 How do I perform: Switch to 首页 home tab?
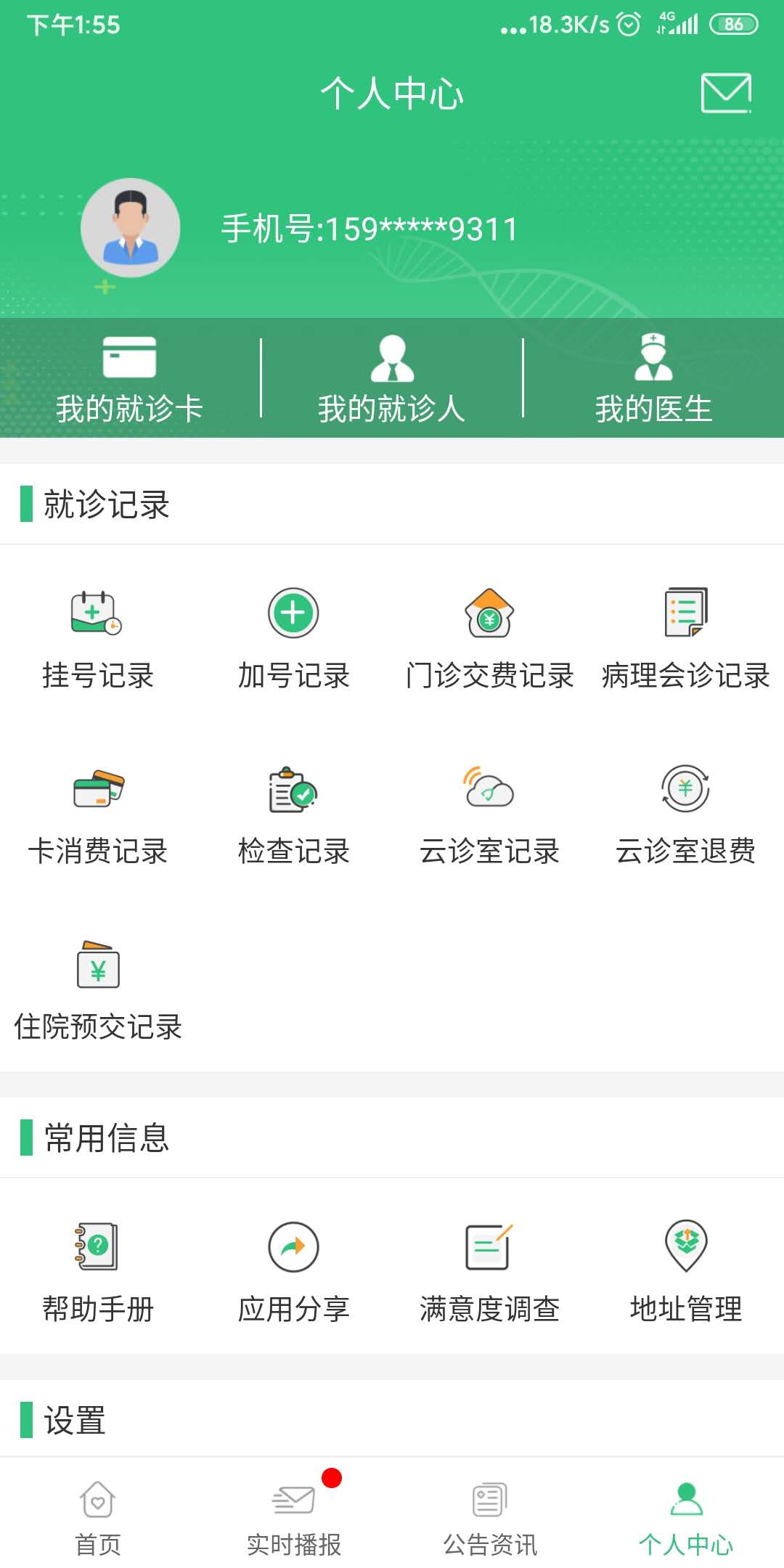coord(98,1517)
